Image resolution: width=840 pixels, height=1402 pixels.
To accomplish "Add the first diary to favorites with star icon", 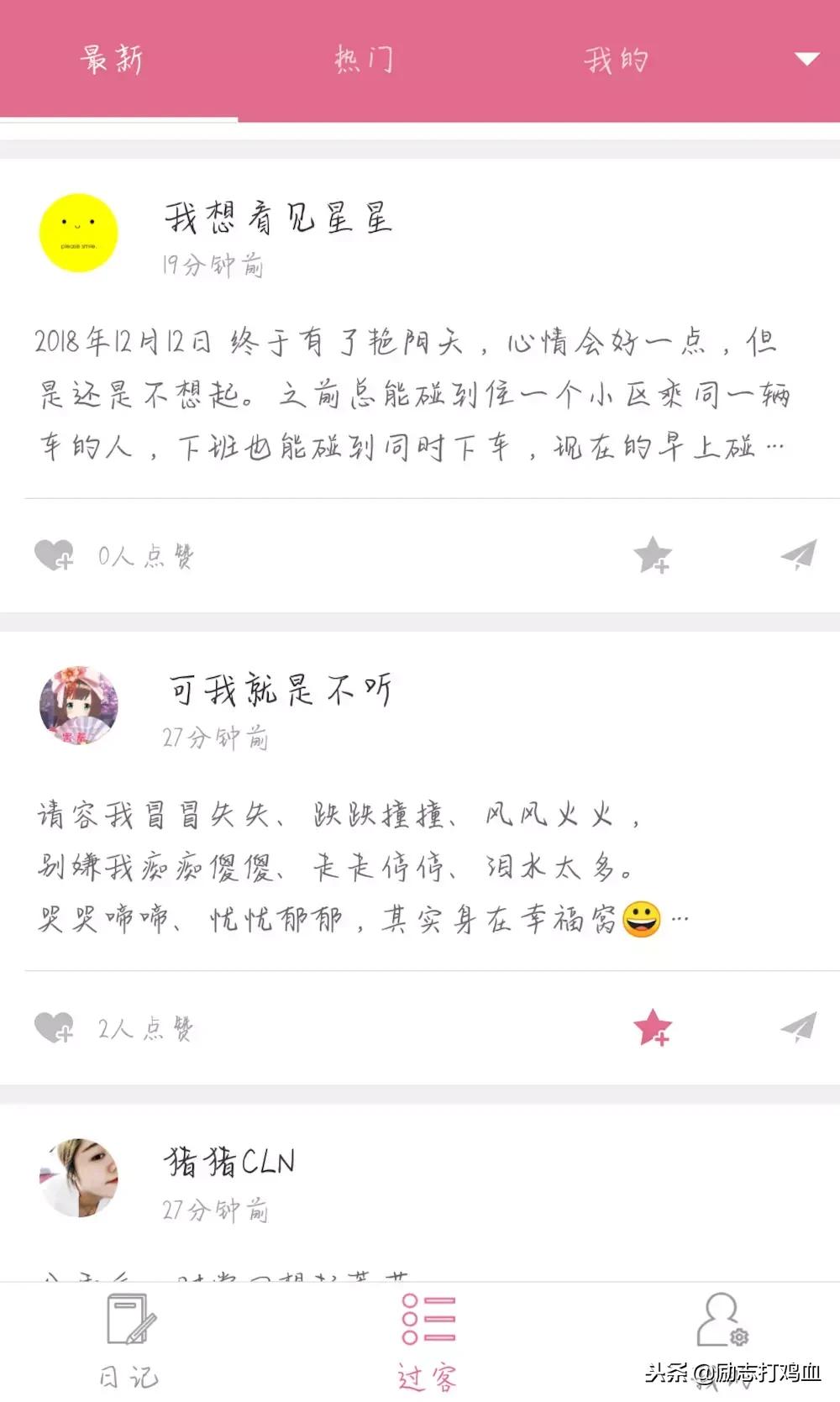I will point(654,554).
